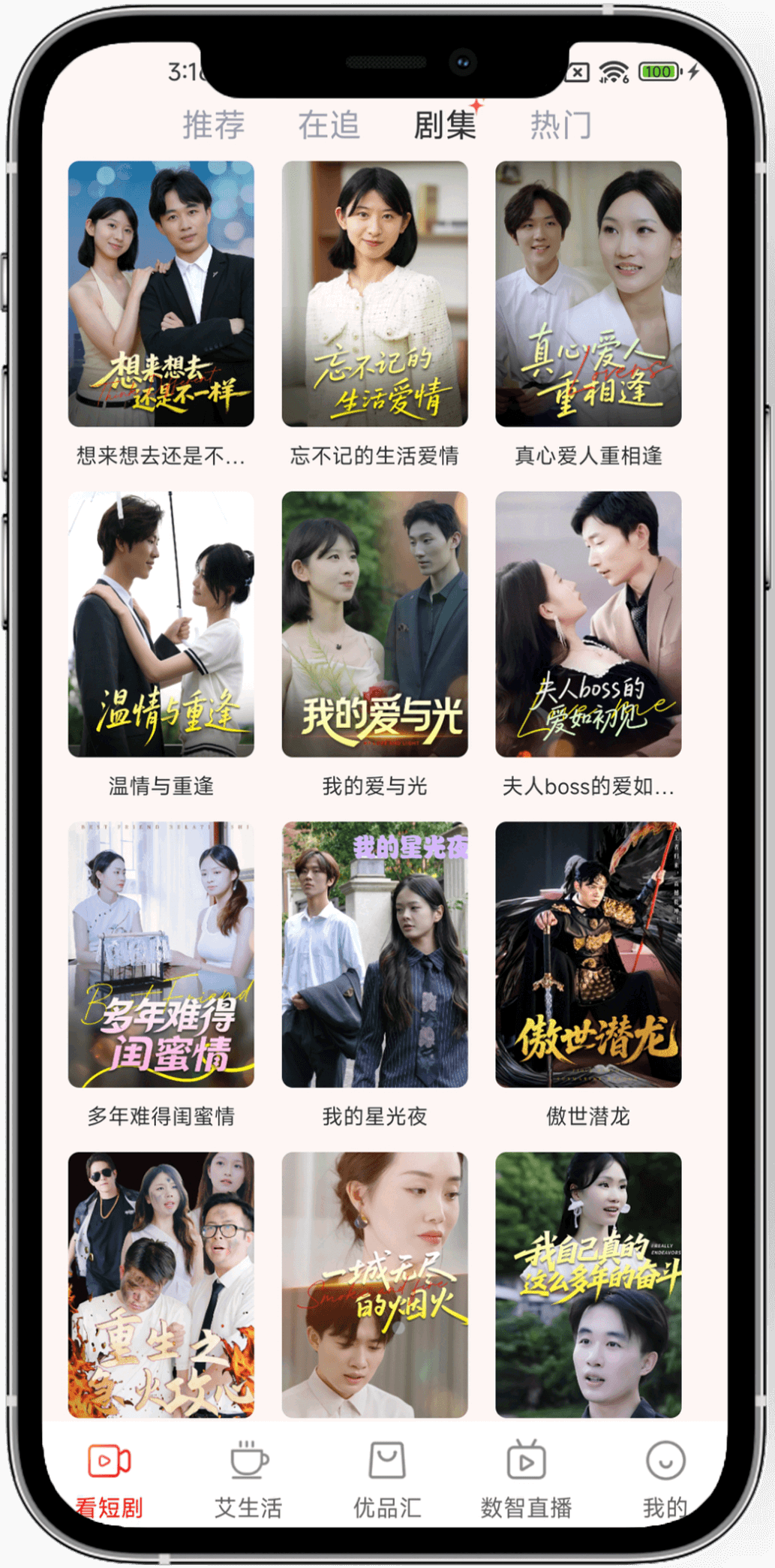Open the drama 想来想去还是不一样
775x1568 pixels.
[x=161, y=294]
